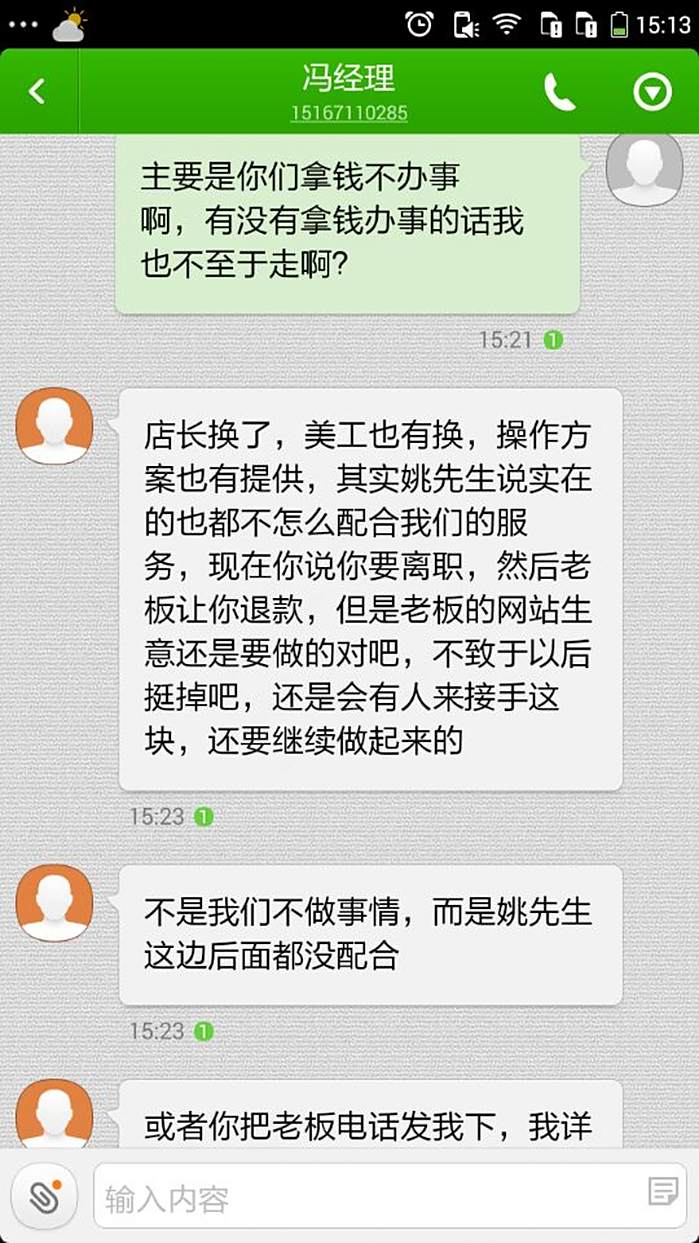The height and width of the screenshot is (1243, 699).
Task: Tap the underlined number 15167110285
Action: [349, 113]
